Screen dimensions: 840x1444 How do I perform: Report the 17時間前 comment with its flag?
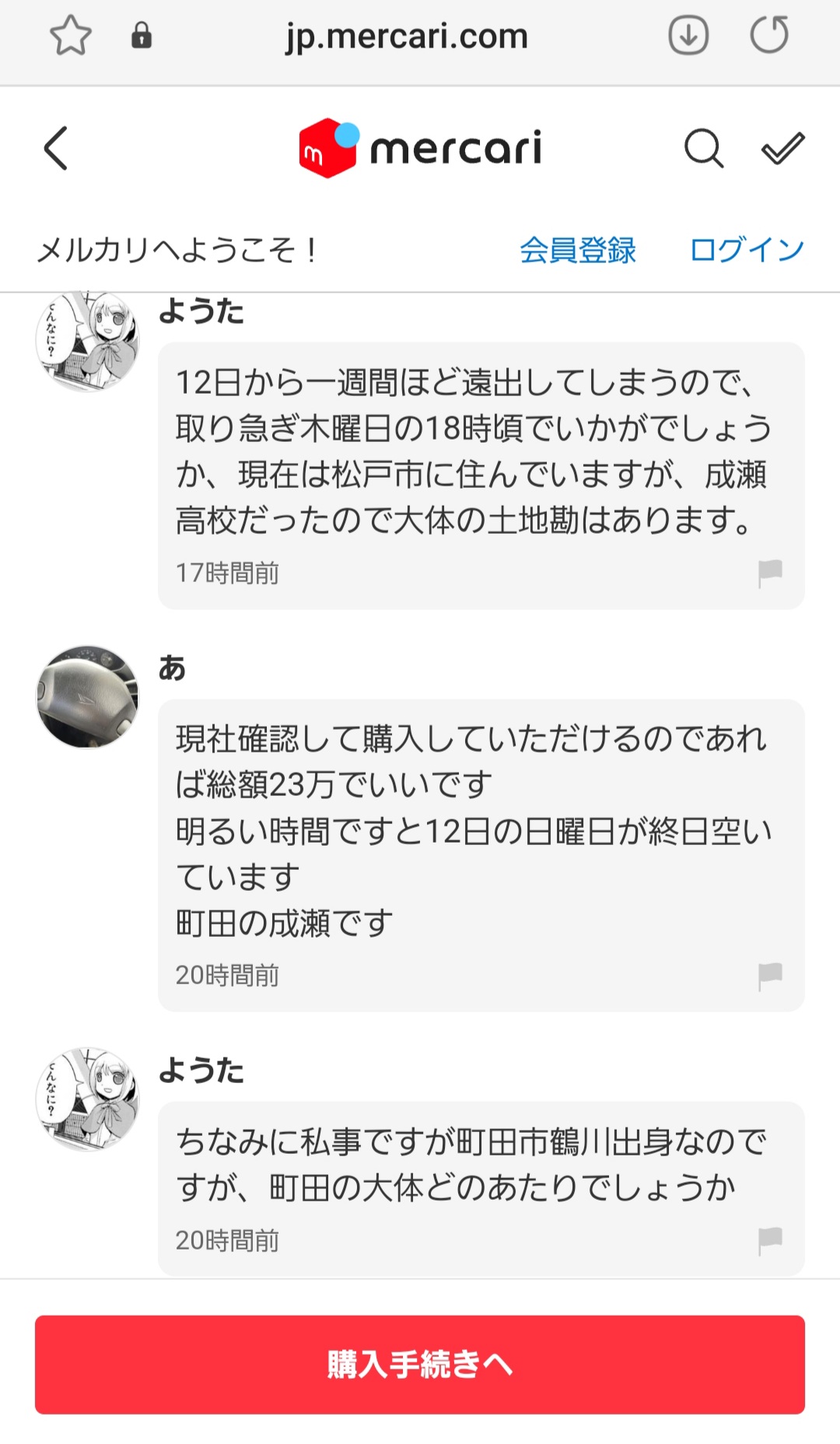click(x=770, y=573)
